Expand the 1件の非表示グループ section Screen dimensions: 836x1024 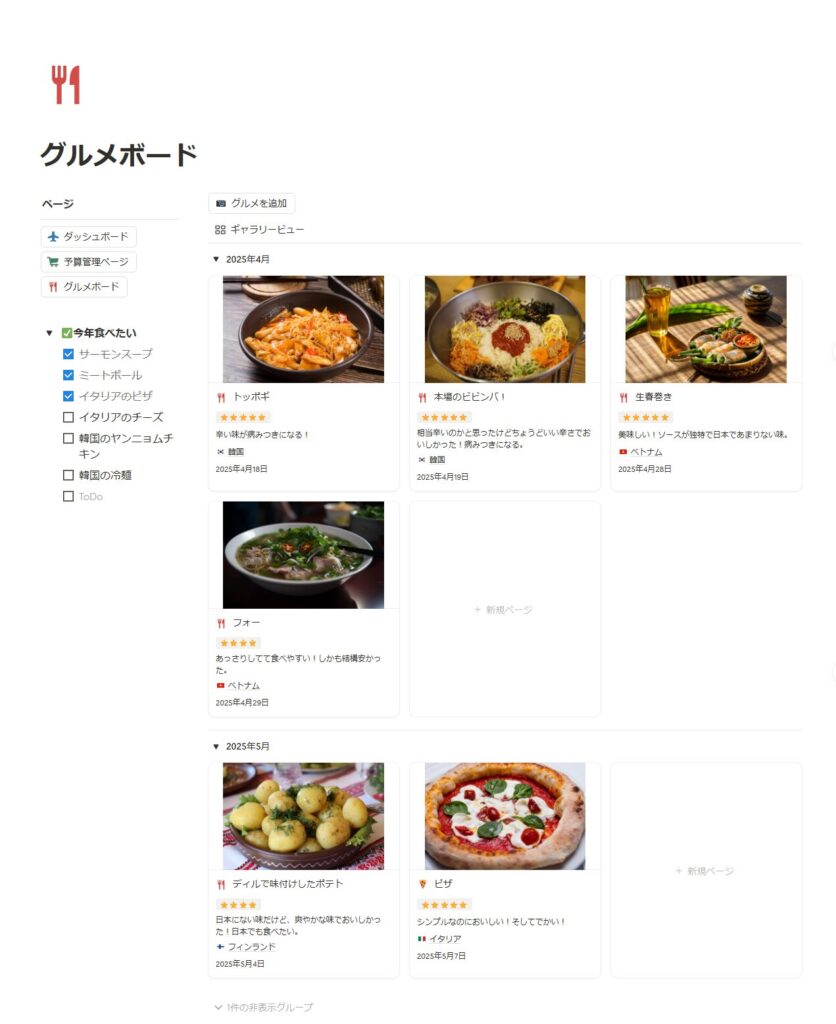(263, 1007)
